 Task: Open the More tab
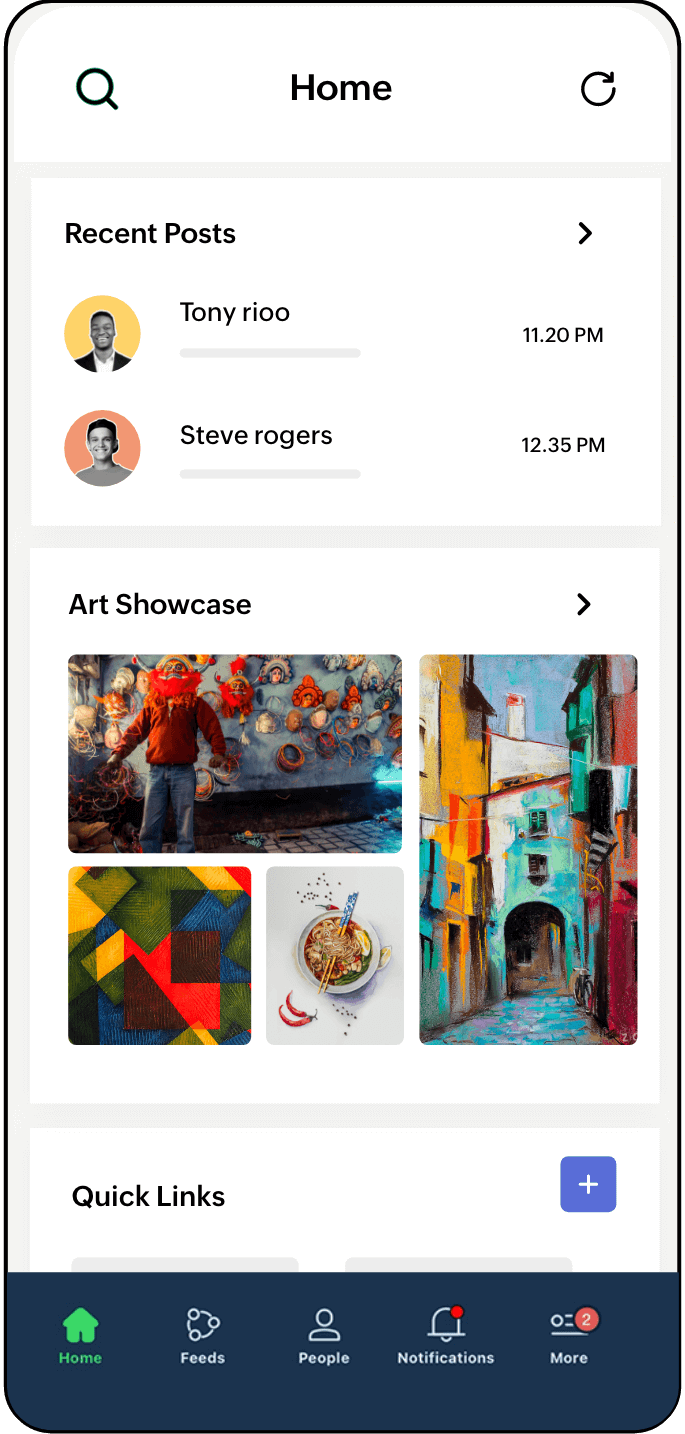(569, 1337)
